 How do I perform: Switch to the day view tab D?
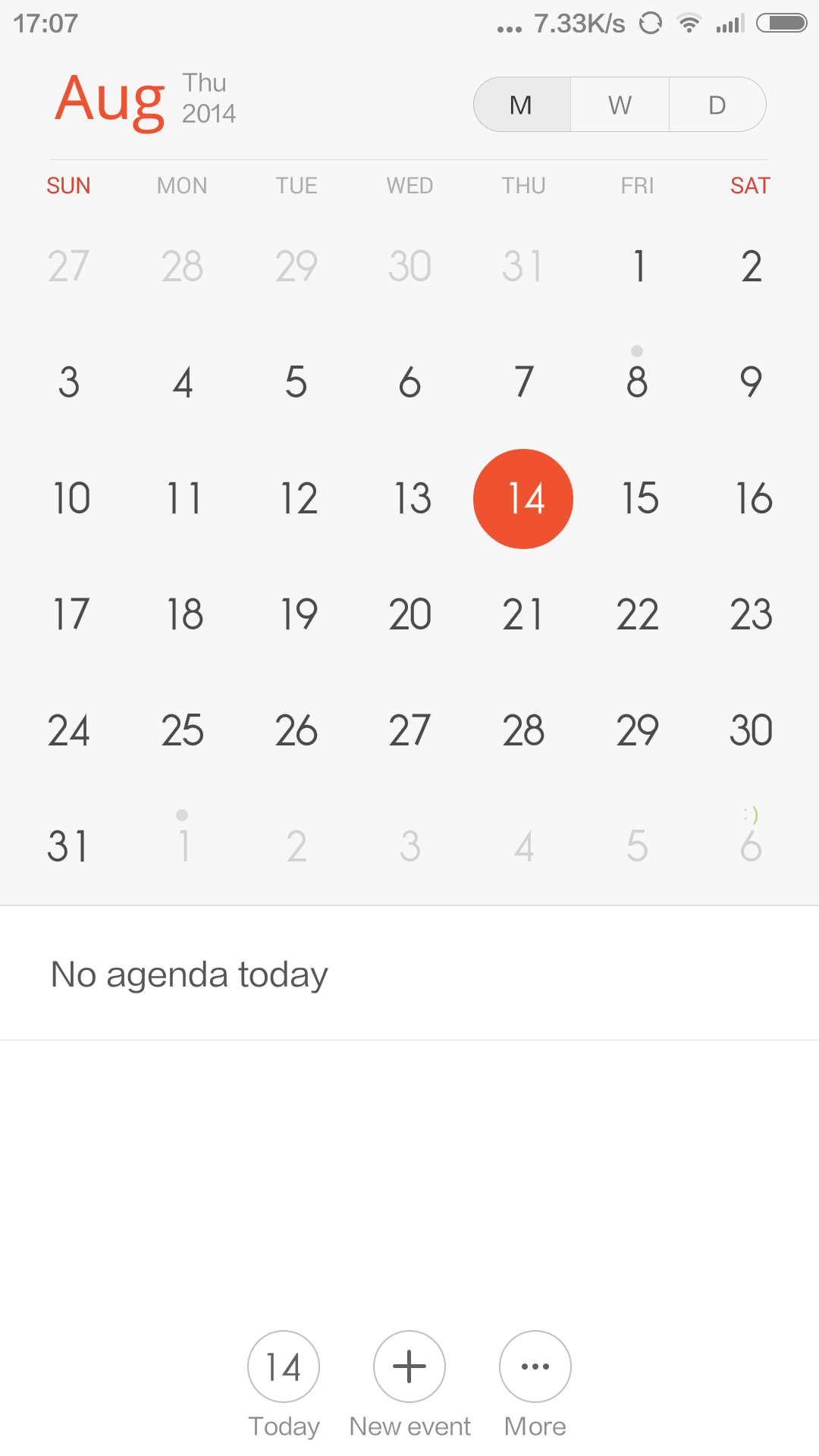click(717, 105)
